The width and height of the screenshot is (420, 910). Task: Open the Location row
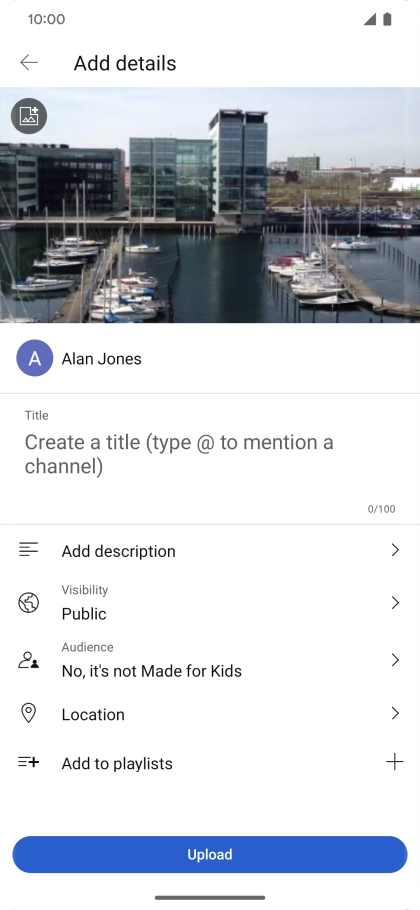(210, 714)
